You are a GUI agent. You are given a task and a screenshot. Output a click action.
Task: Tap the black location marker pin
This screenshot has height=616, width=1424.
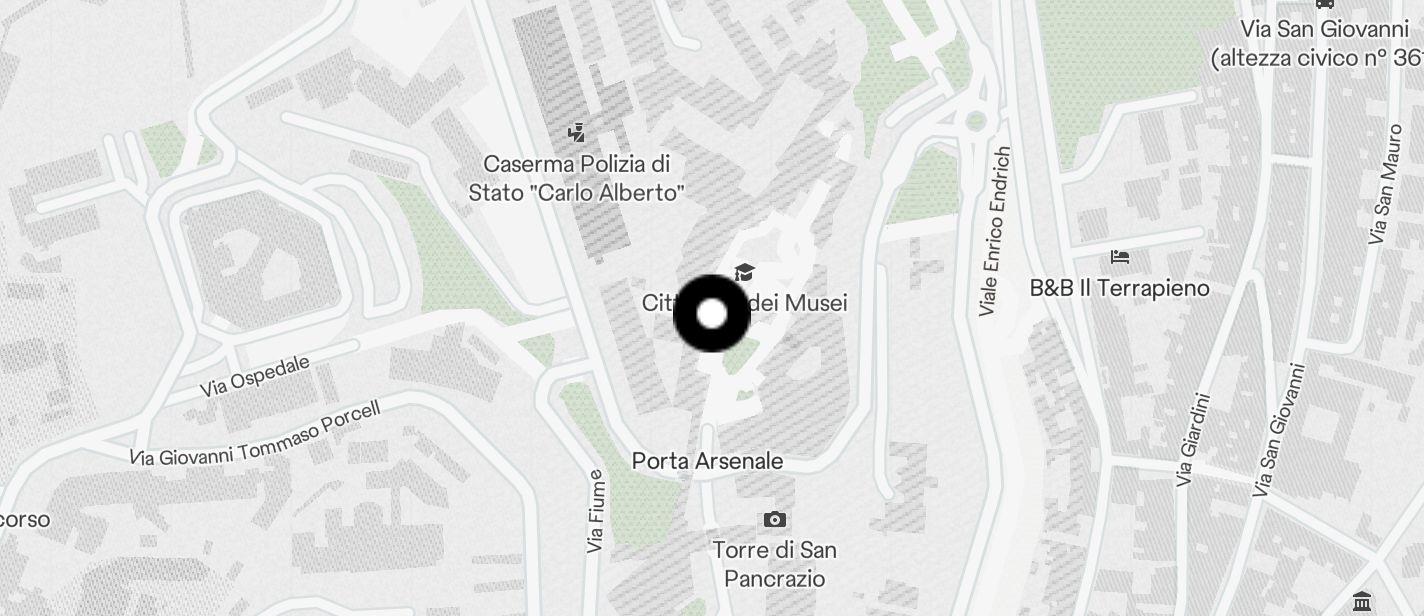coord(711,314)
